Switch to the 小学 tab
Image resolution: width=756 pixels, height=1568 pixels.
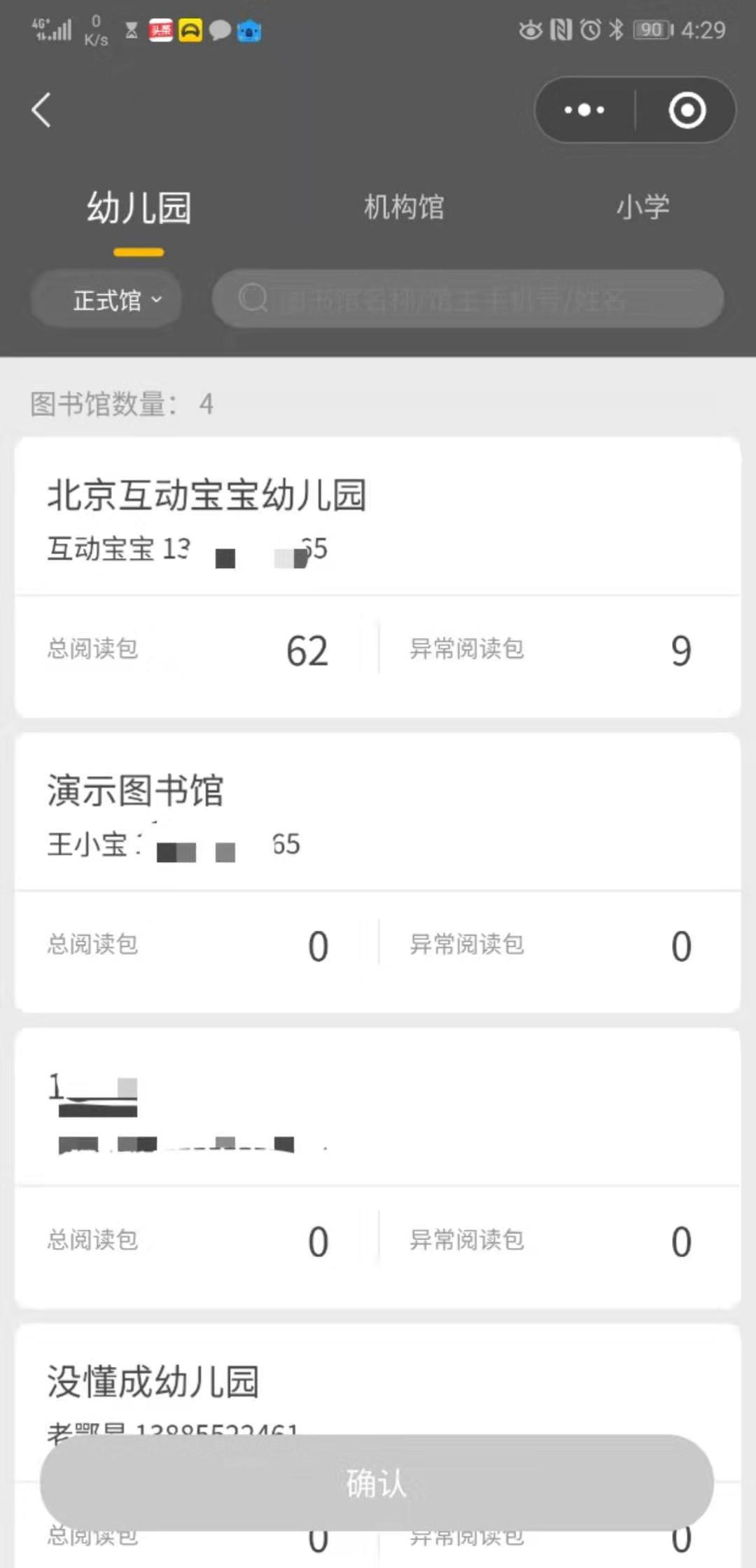point(643,208)
